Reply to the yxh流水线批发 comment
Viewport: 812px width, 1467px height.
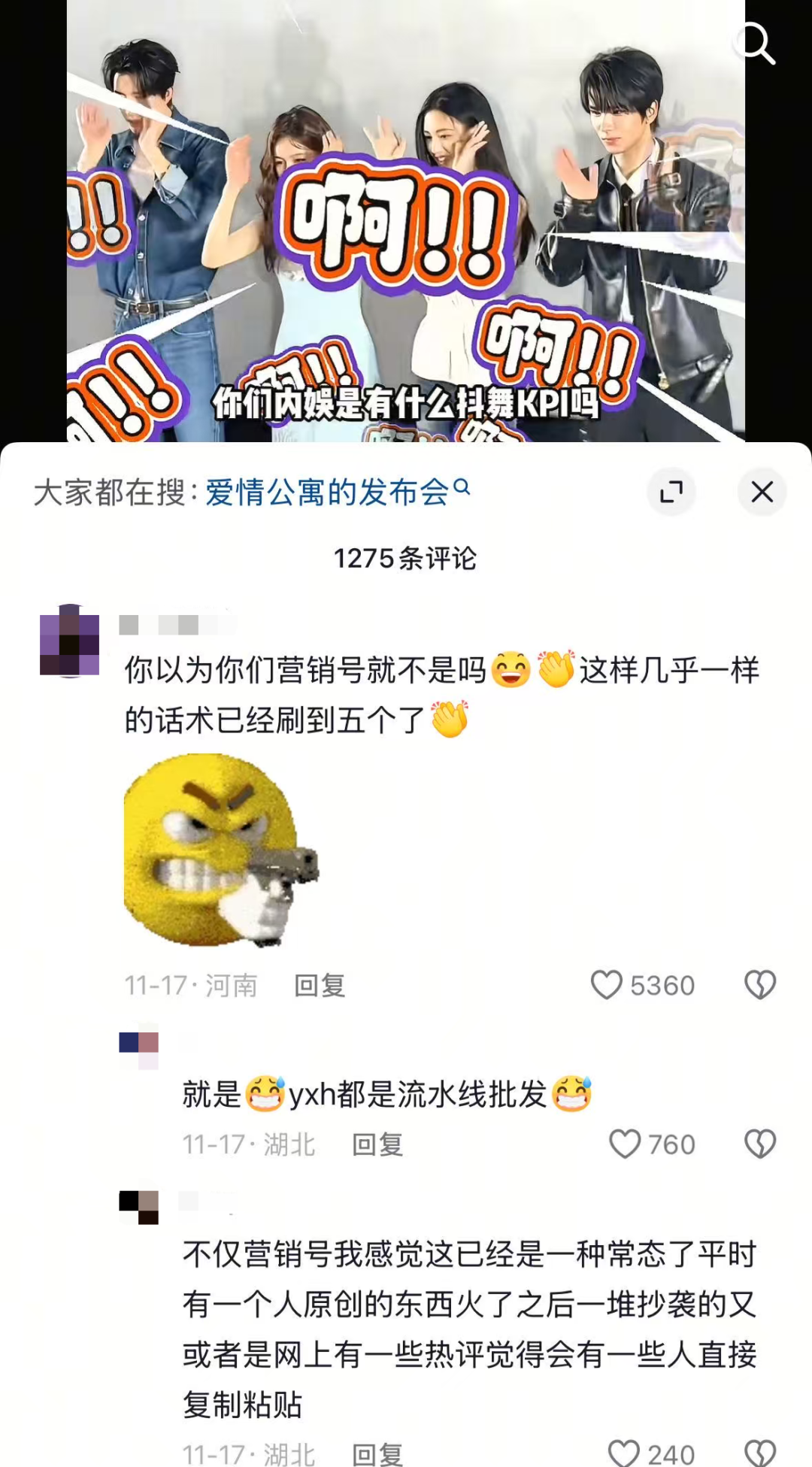click(377, 1145)
